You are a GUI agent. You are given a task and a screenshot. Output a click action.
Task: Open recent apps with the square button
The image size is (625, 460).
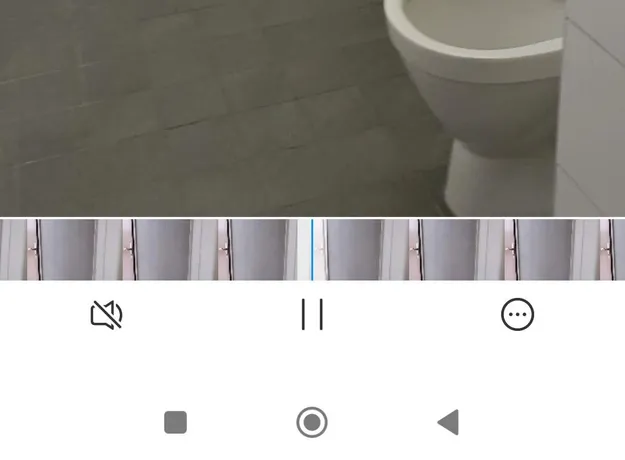click(176, 422)
